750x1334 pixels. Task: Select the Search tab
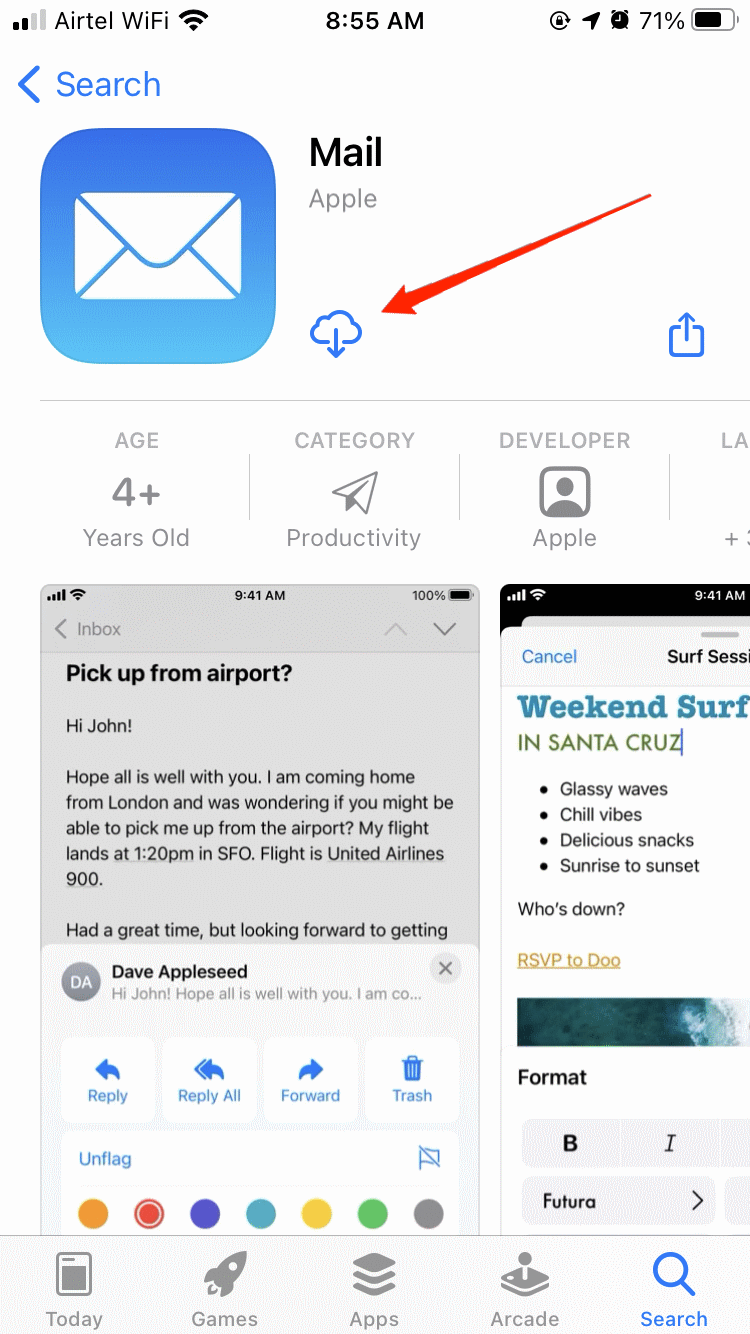[x=673, y=1289]
